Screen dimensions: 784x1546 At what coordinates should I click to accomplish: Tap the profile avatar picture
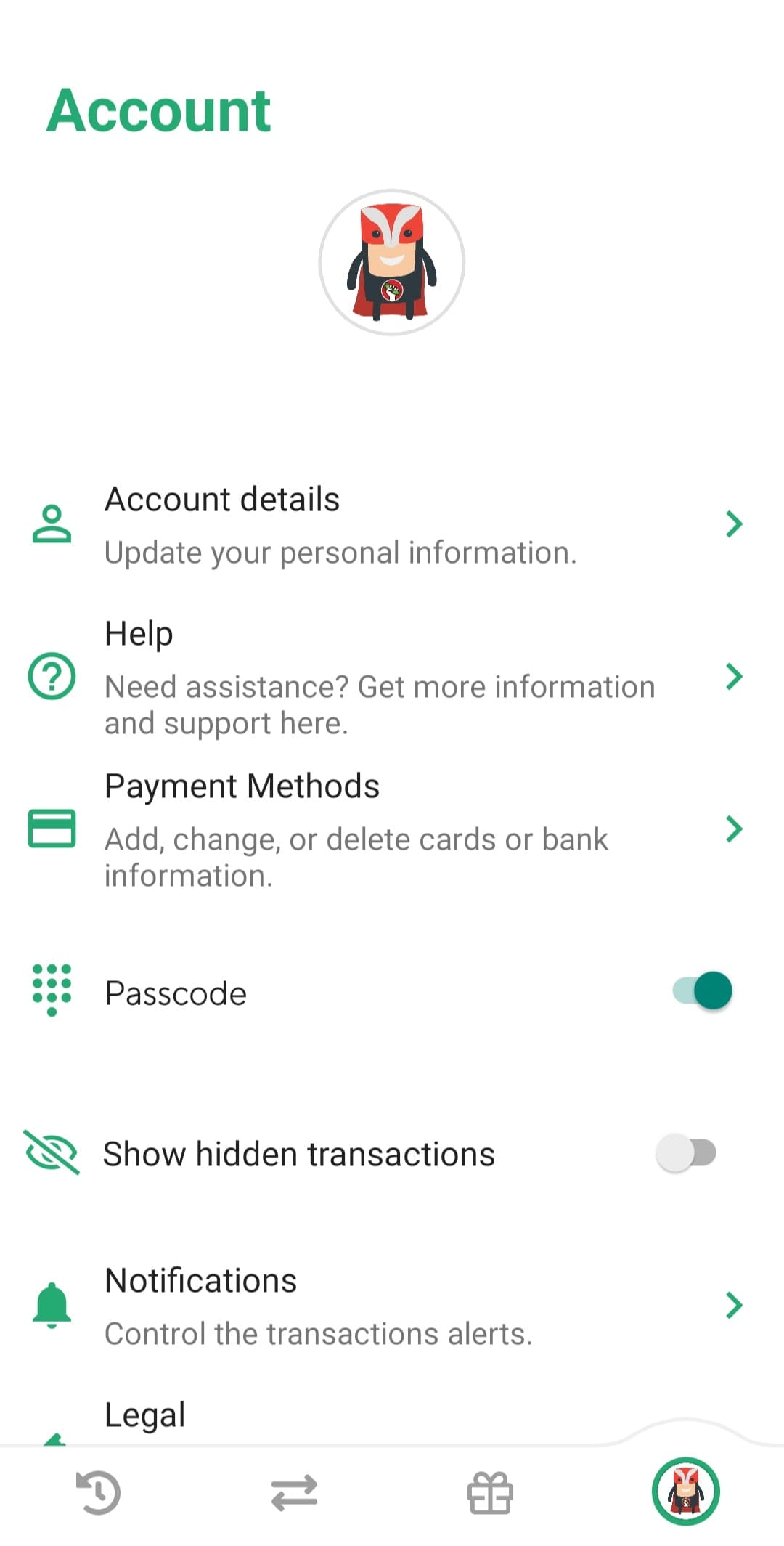(392, 262)
